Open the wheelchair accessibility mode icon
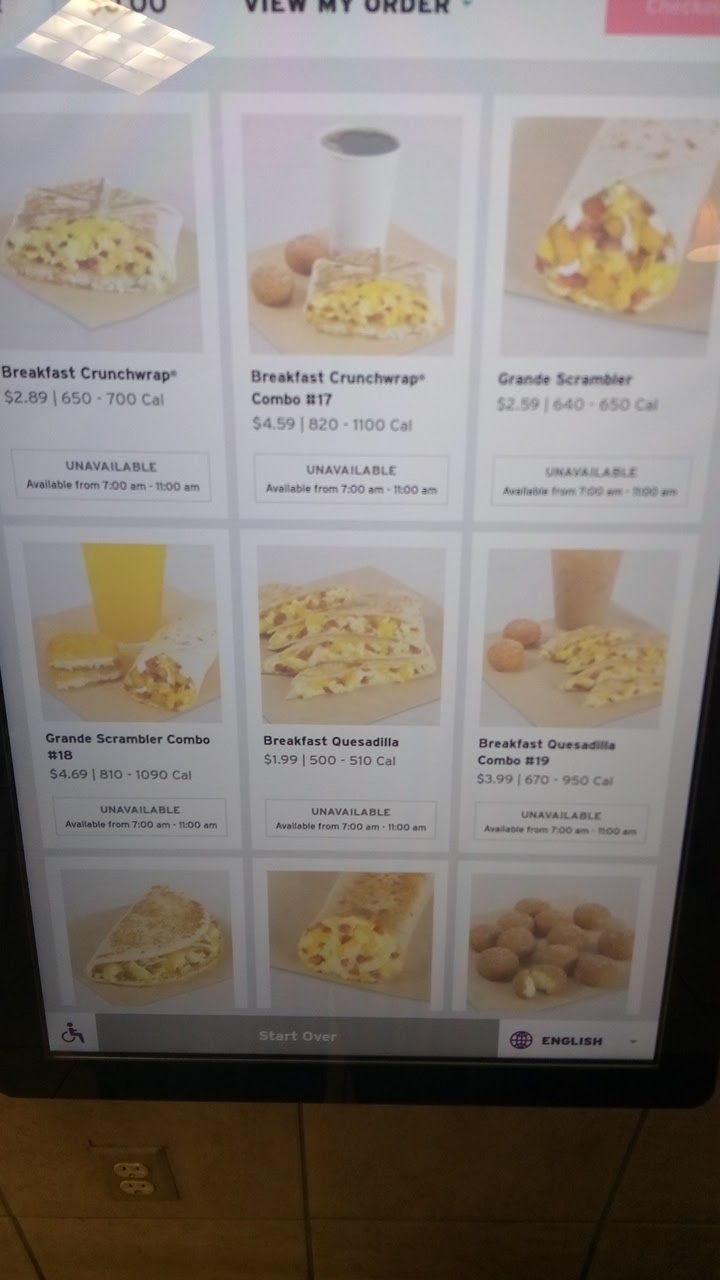720x1280 pixels. [73, 1034]
